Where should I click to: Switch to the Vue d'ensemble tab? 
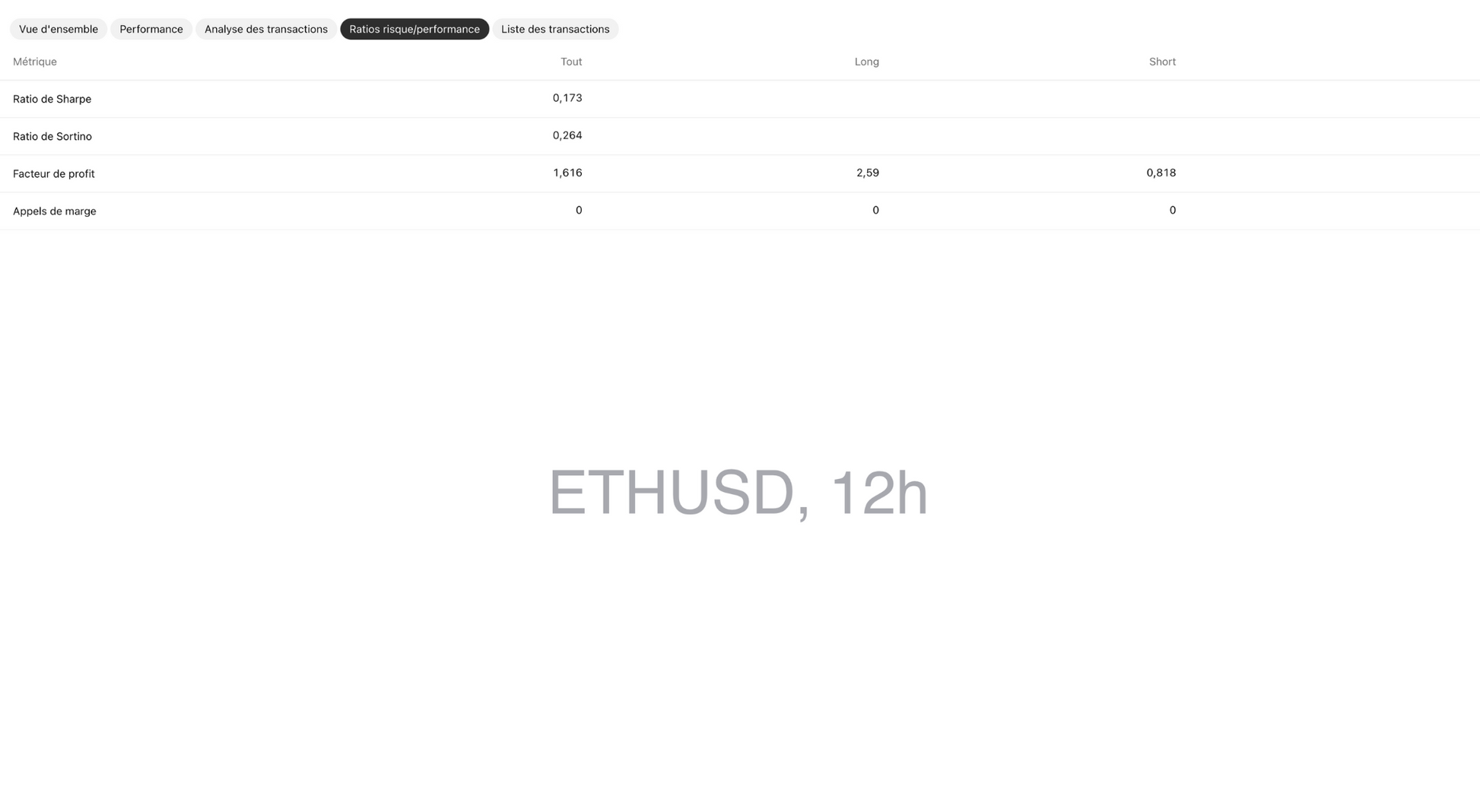click(59, 29)
